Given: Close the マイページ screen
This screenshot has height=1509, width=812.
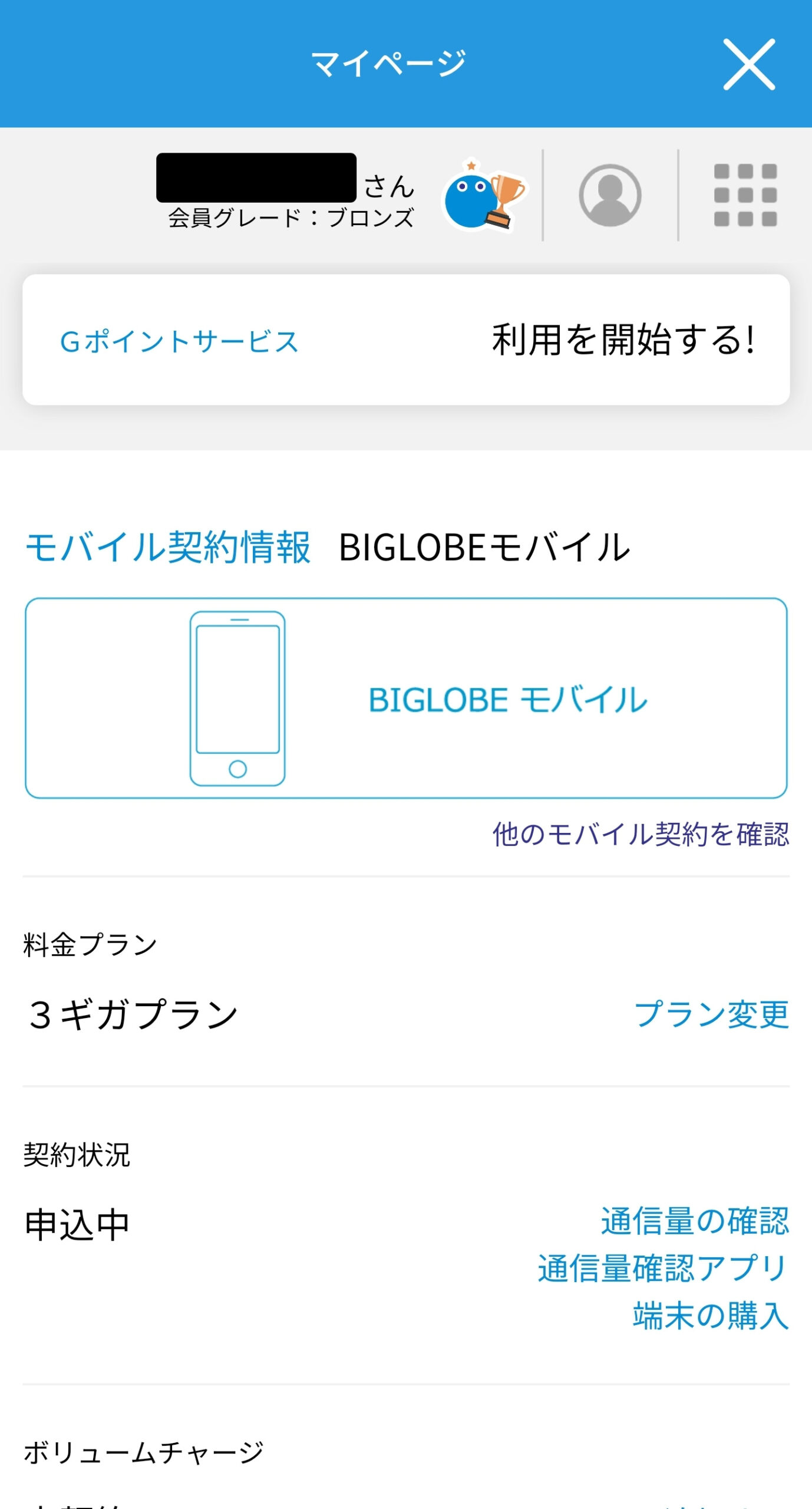Looking at the screenshot, I should (749, 64).
